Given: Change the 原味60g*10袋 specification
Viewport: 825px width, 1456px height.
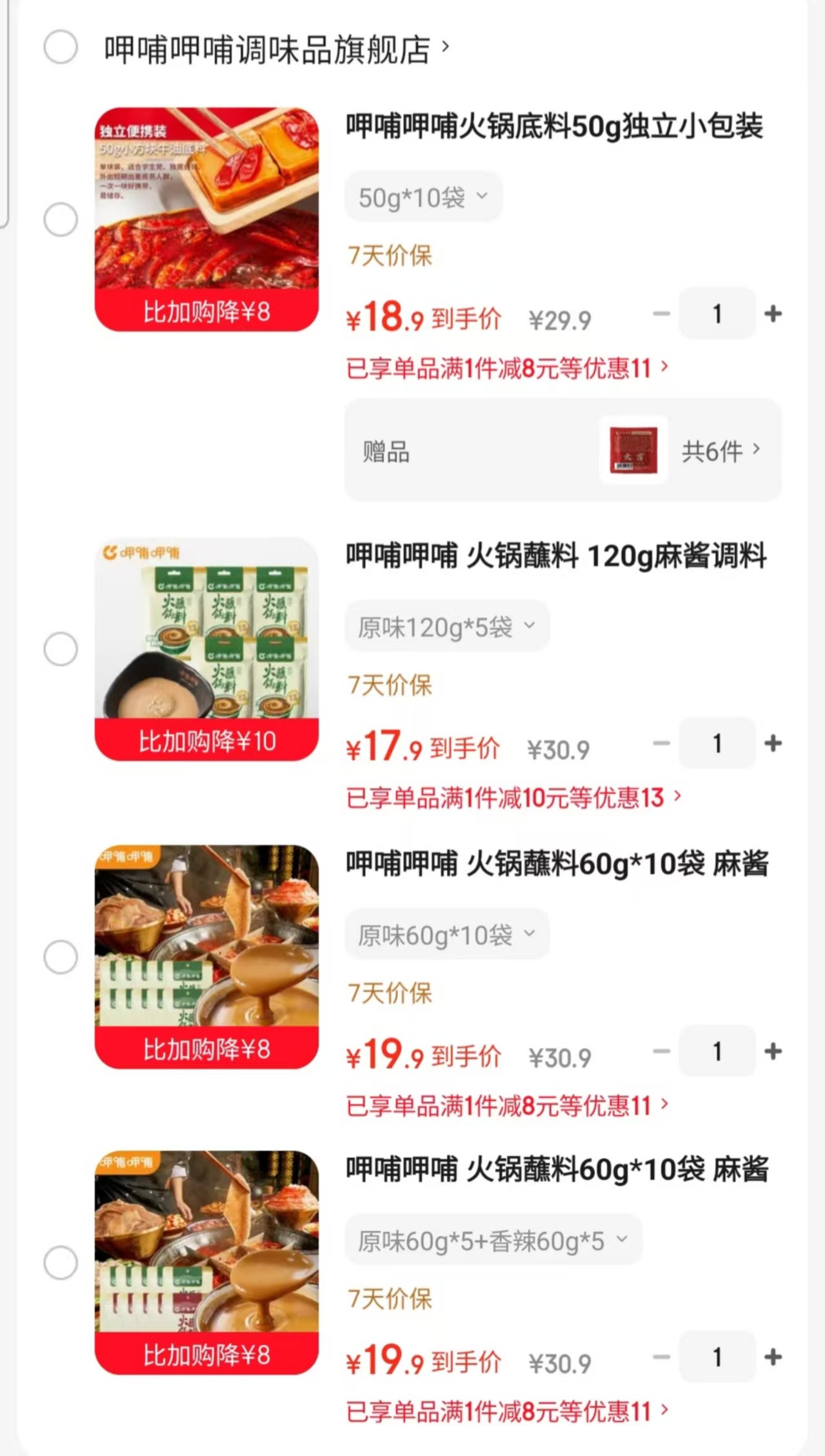Looking at the screenshot, I should coord(446,934).
